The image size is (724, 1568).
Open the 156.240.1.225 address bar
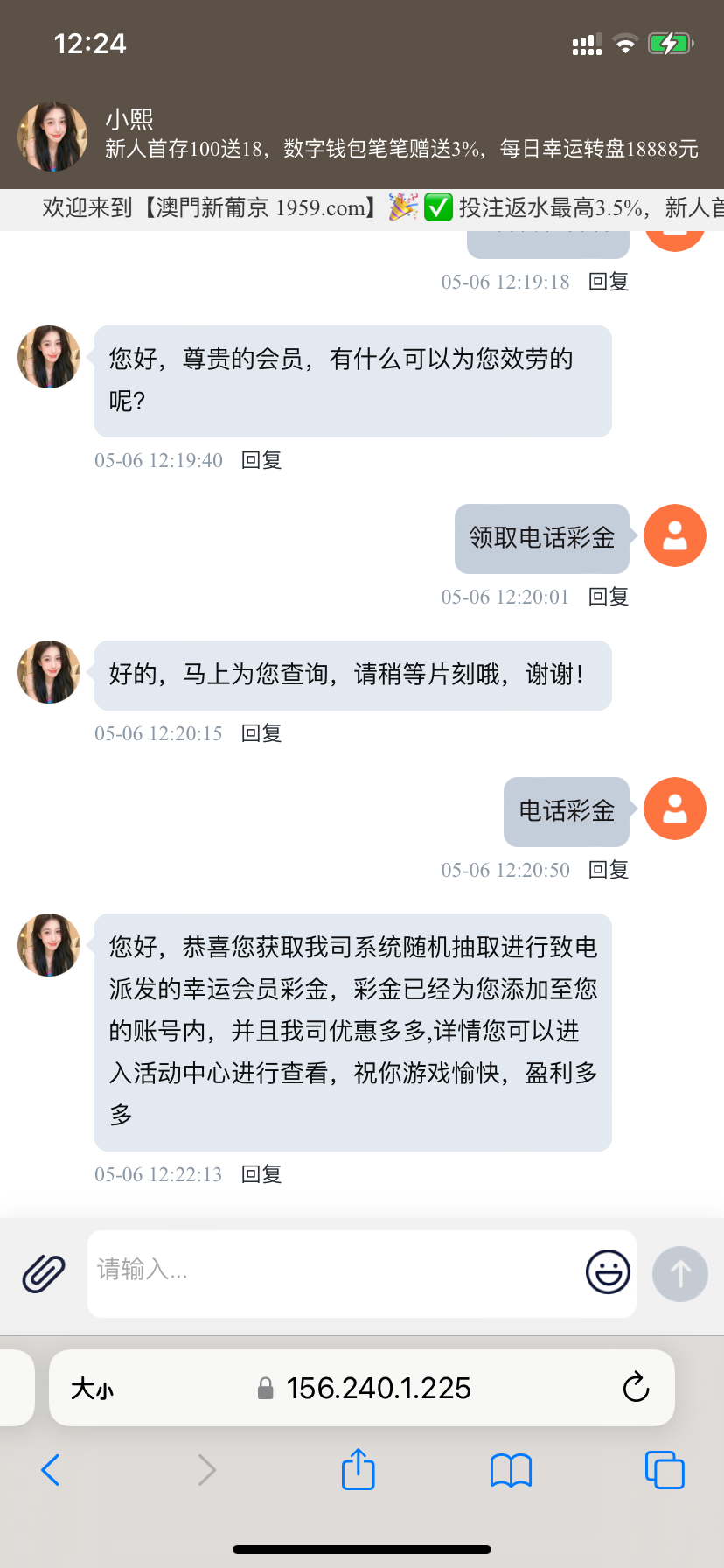pyautogui.click(x=378, y=1389)
